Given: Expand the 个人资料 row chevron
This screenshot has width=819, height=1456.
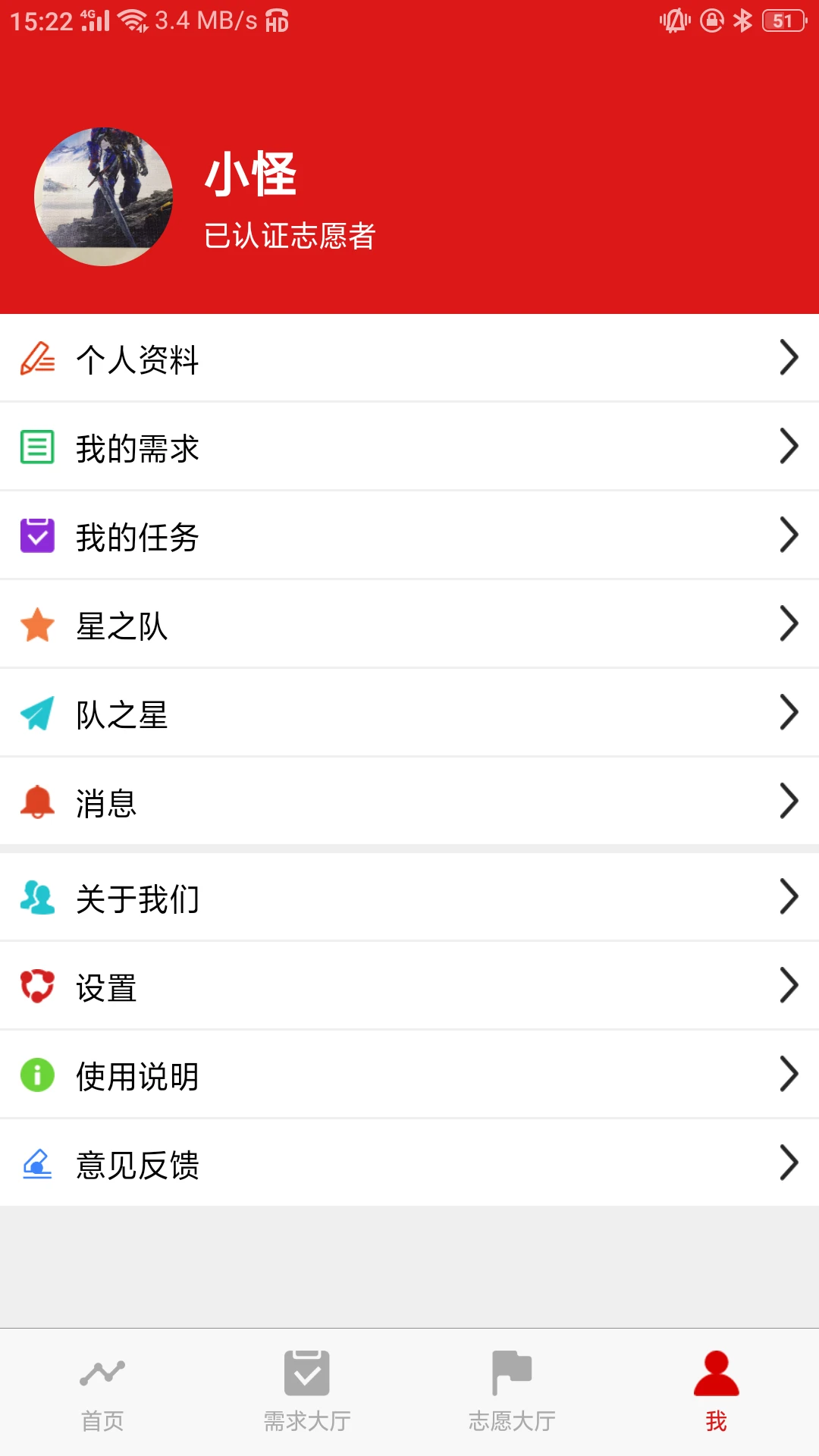Looking at the screenshot, I should pyautogui.click(x=789, y=358).
